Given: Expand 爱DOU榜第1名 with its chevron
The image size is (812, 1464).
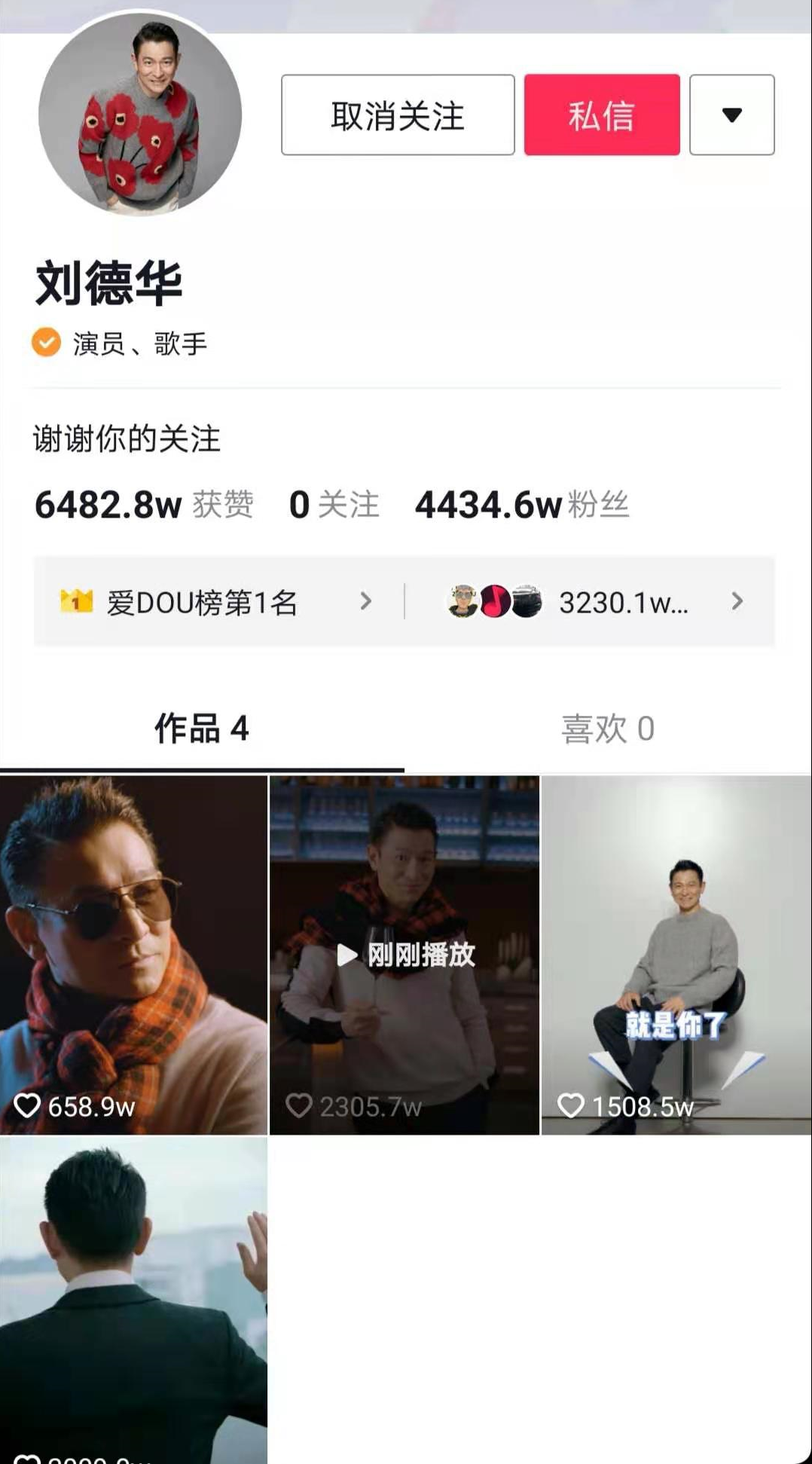Looking at the screenshot, I should coord(367,602).
